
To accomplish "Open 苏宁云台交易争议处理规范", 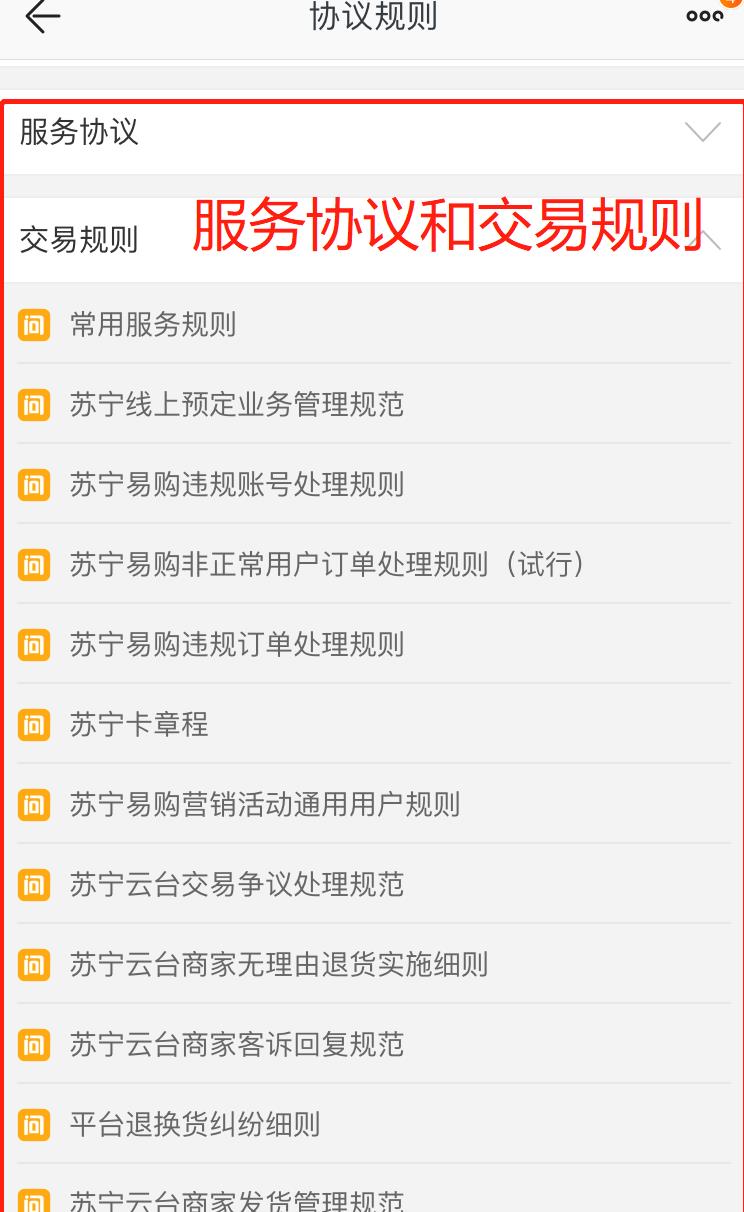I will (x=372, y=884).
